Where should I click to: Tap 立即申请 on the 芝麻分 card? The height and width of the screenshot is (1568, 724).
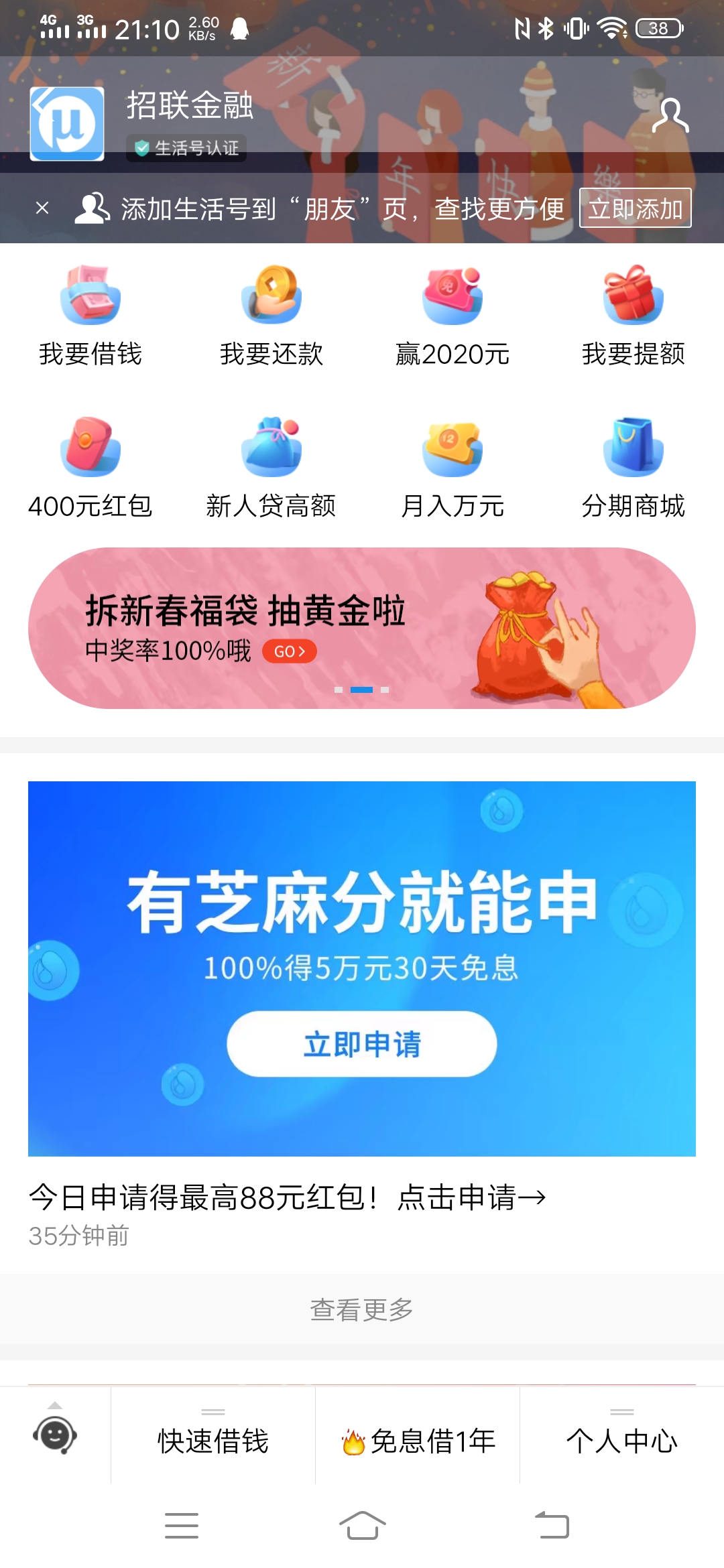(362, 1044)
